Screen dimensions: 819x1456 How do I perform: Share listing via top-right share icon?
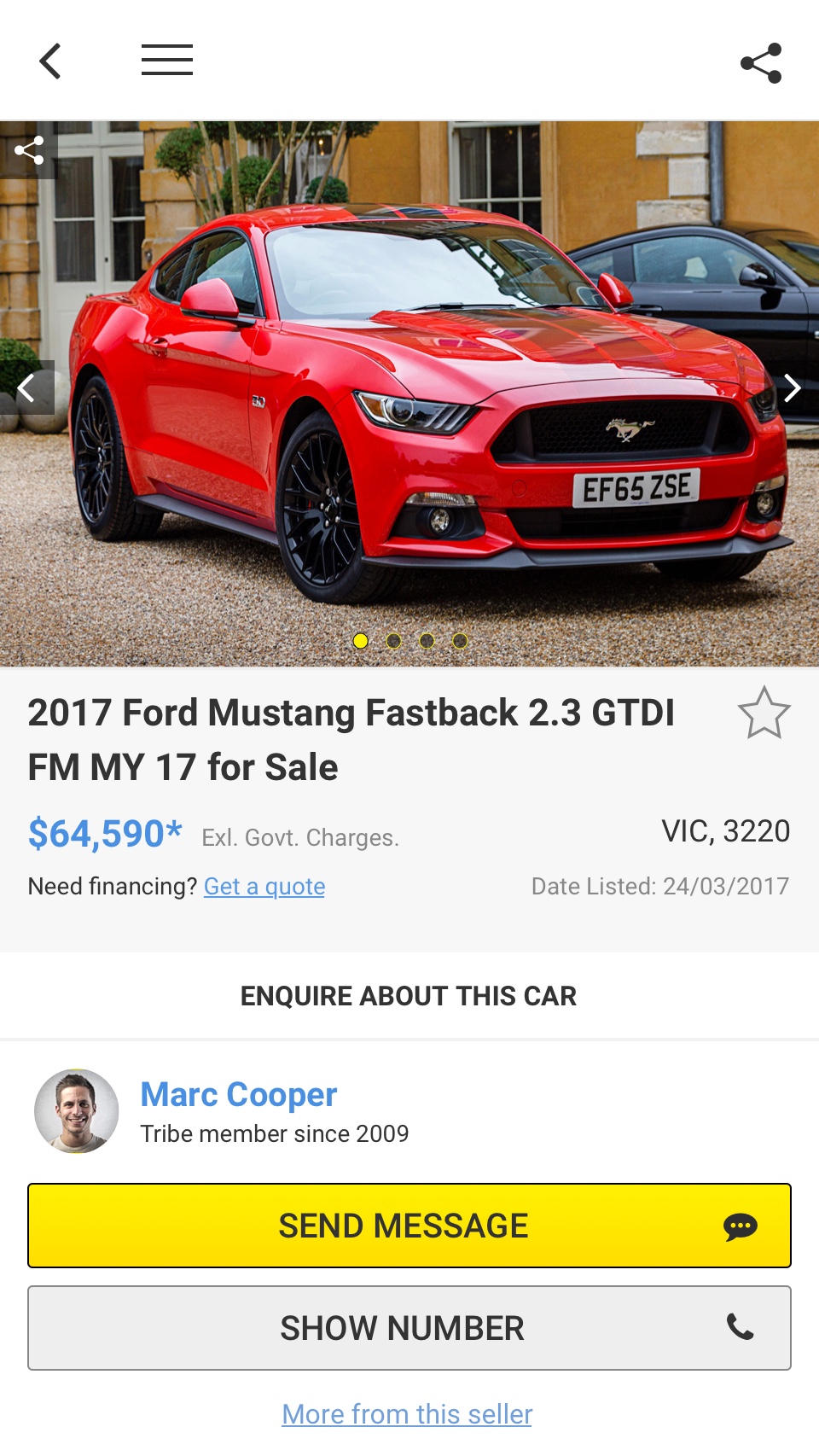(761, 63)
